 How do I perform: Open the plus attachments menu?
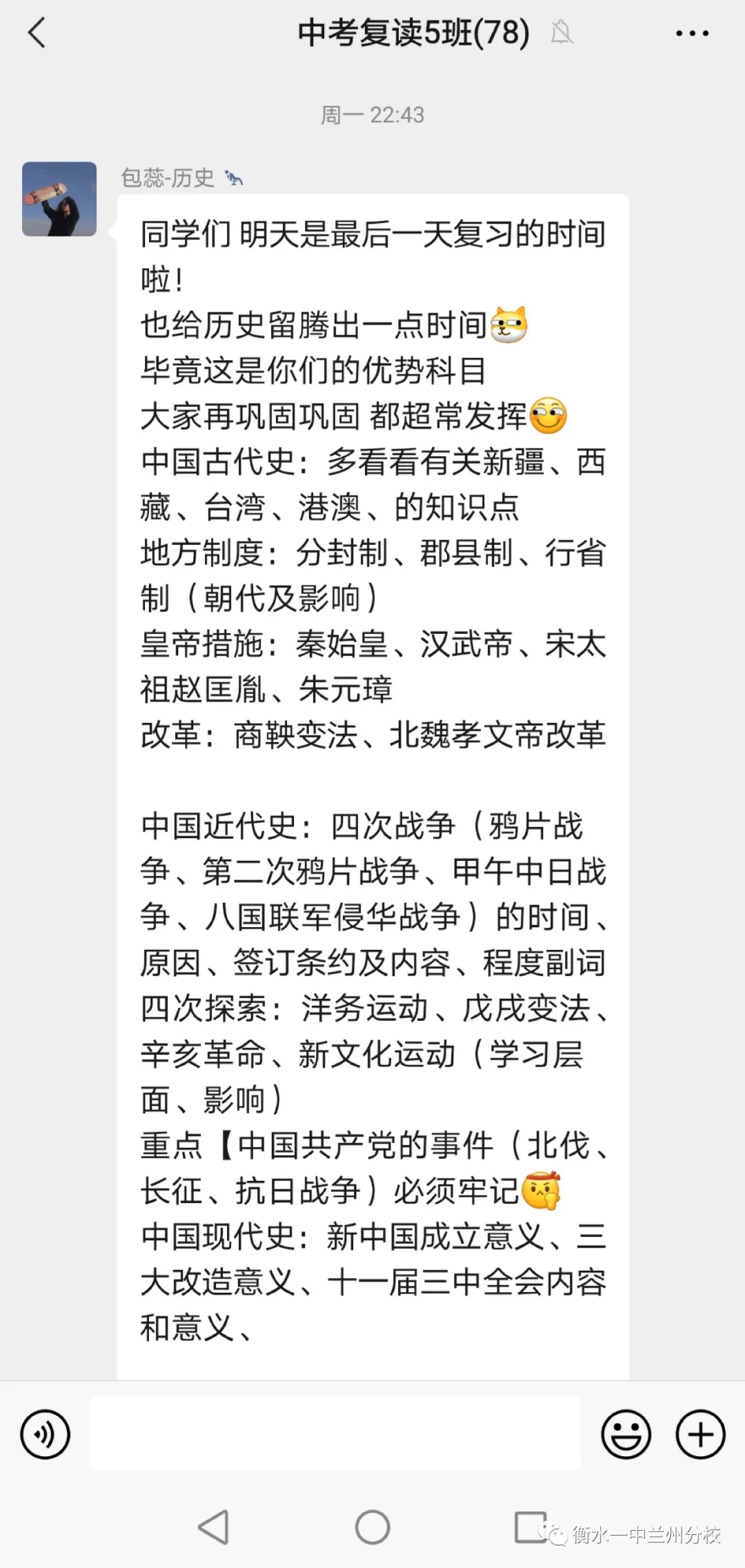pyautogui.click(x=700, y=1434)
